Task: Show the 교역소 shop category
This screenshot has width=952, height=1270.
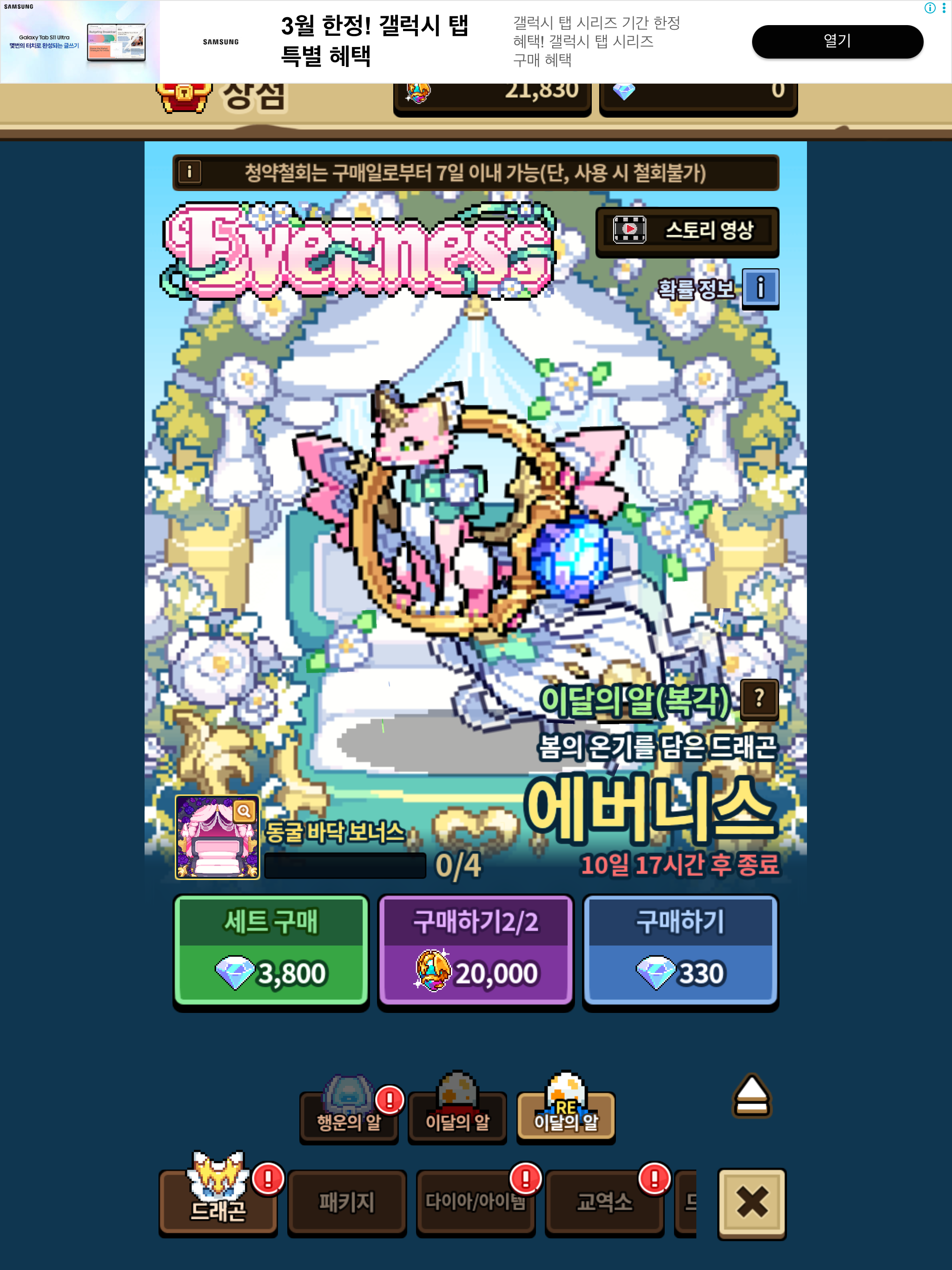Action: click(604, 1202)
